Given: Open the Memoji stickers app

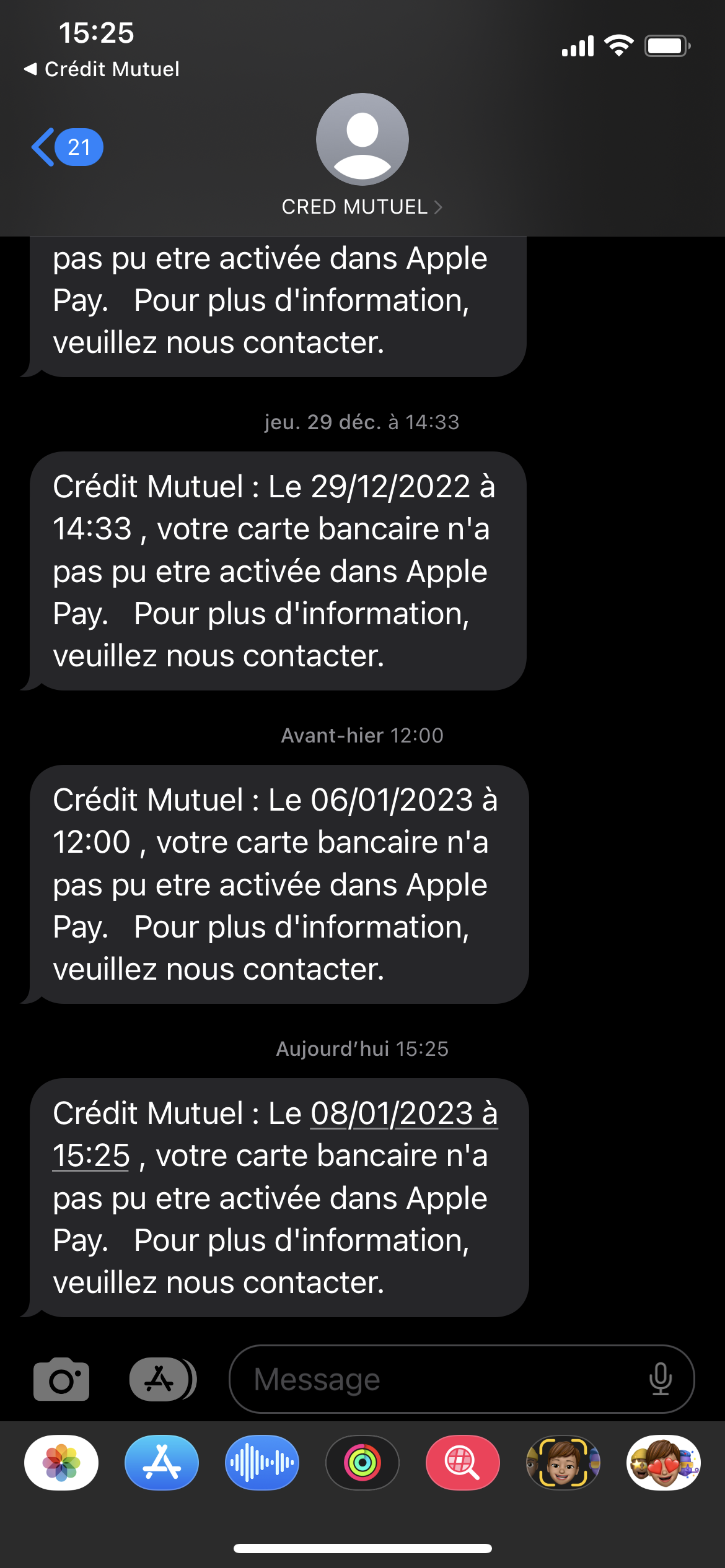Looking at the screenshot, I should point(663,1463).
